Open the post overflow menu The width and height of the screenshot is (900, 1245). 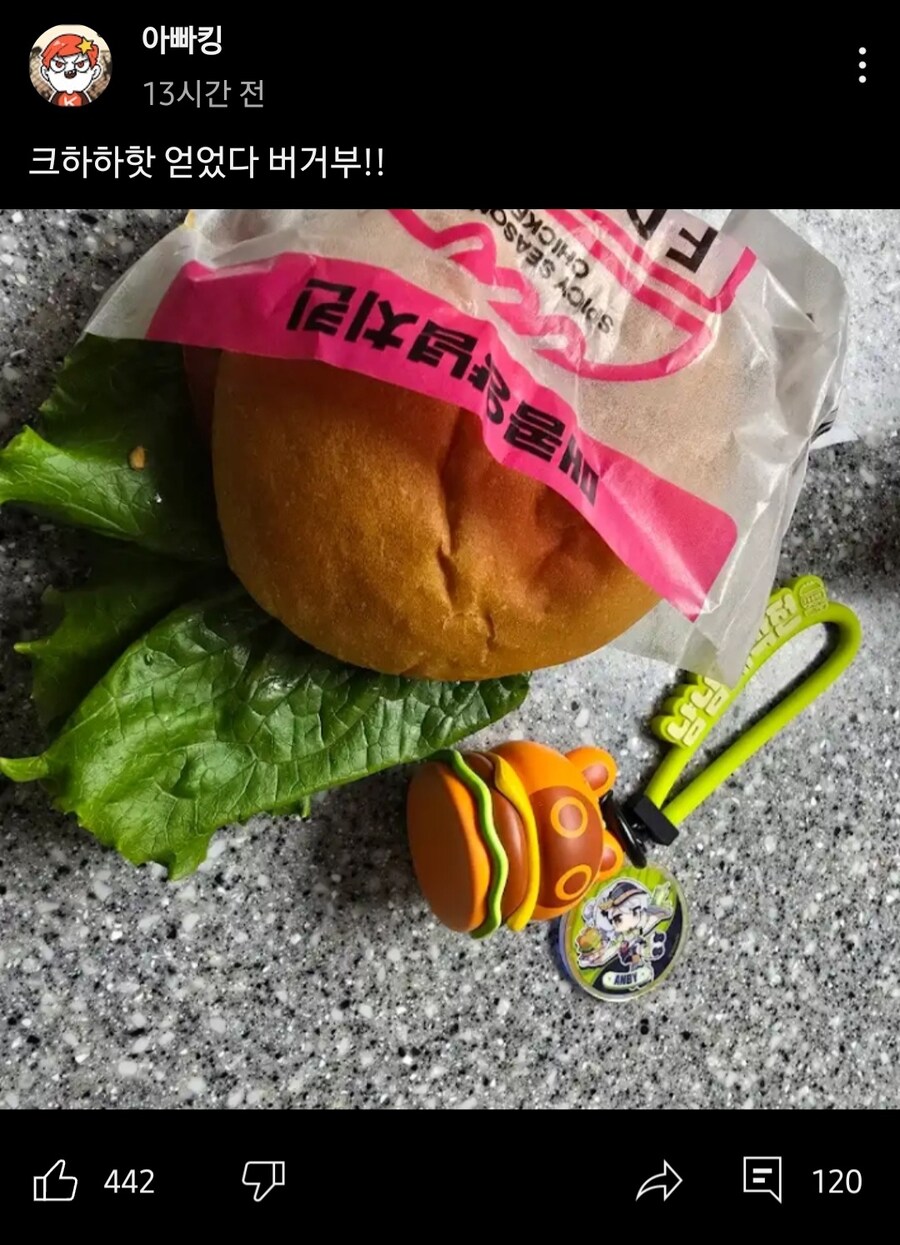point(861,66)
